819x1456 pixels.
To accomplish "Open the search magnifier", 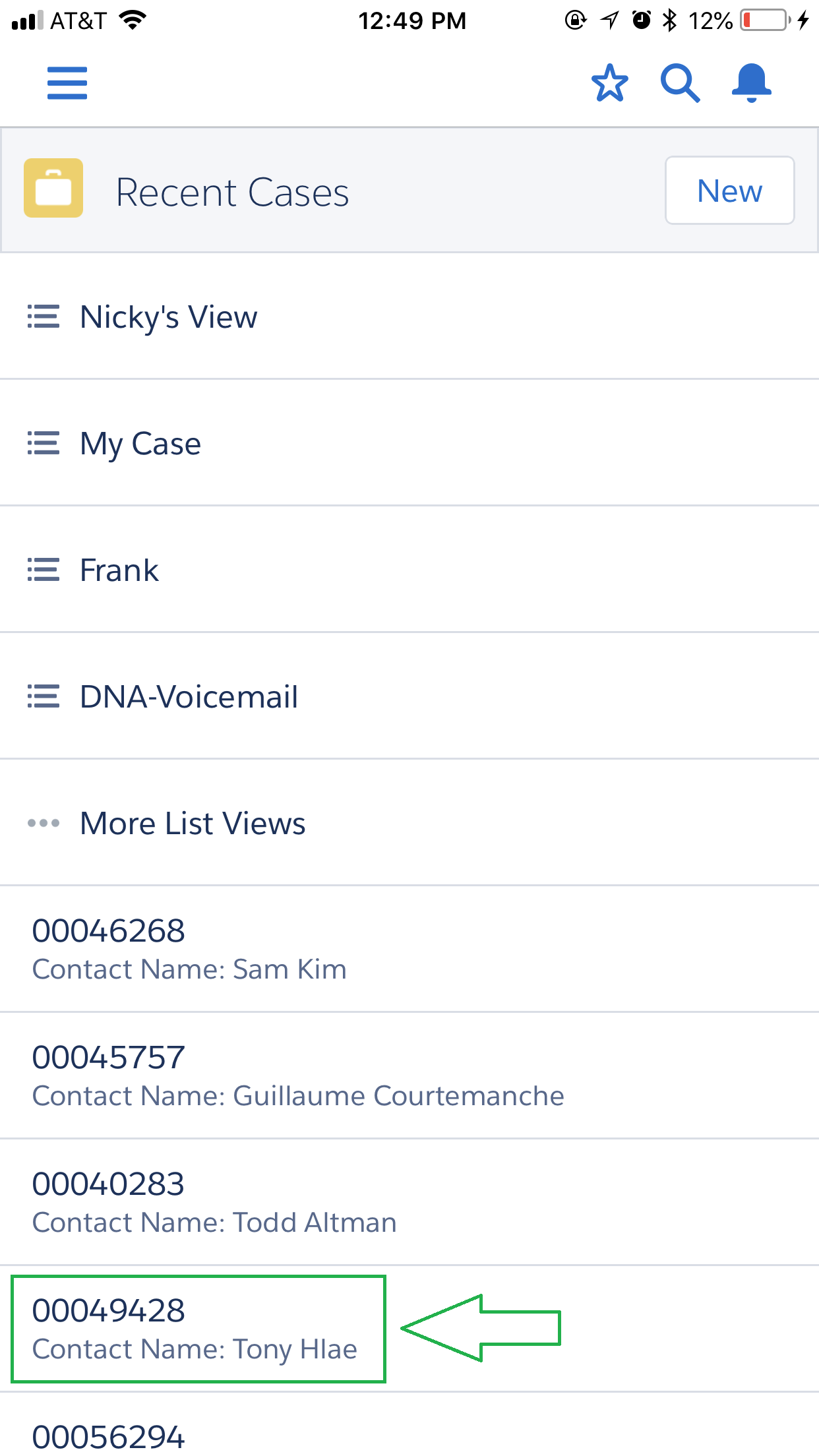I will [680, 83].
